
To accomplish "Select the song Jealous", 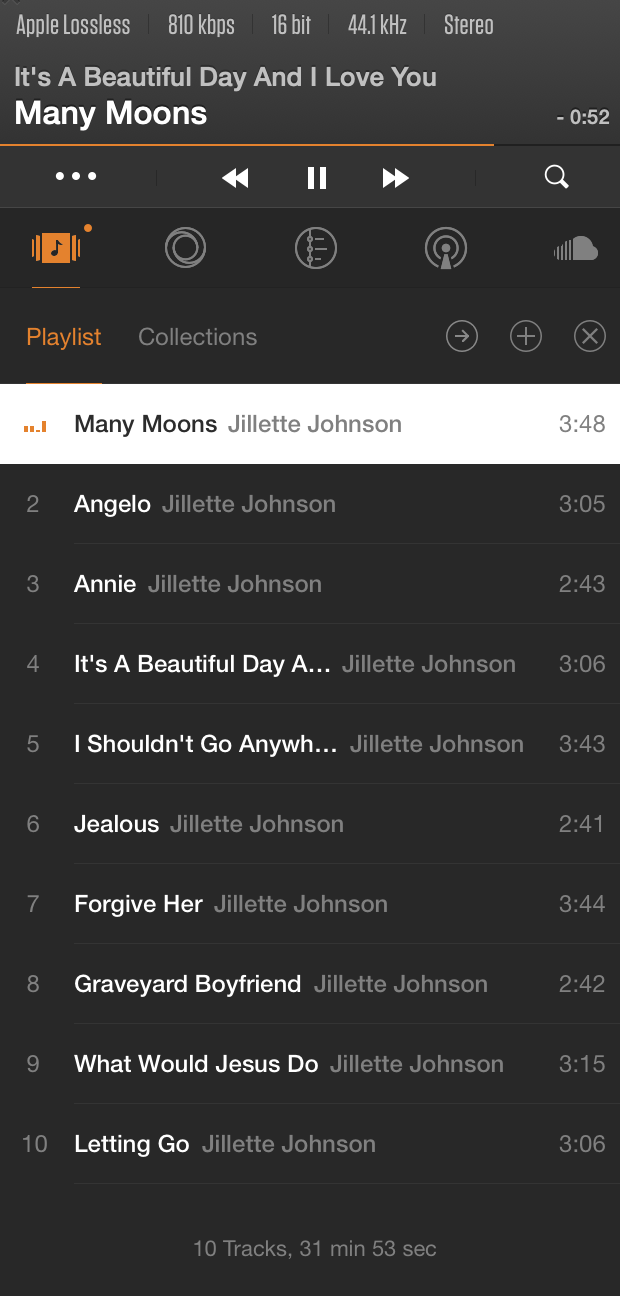I will coord(116,824).
